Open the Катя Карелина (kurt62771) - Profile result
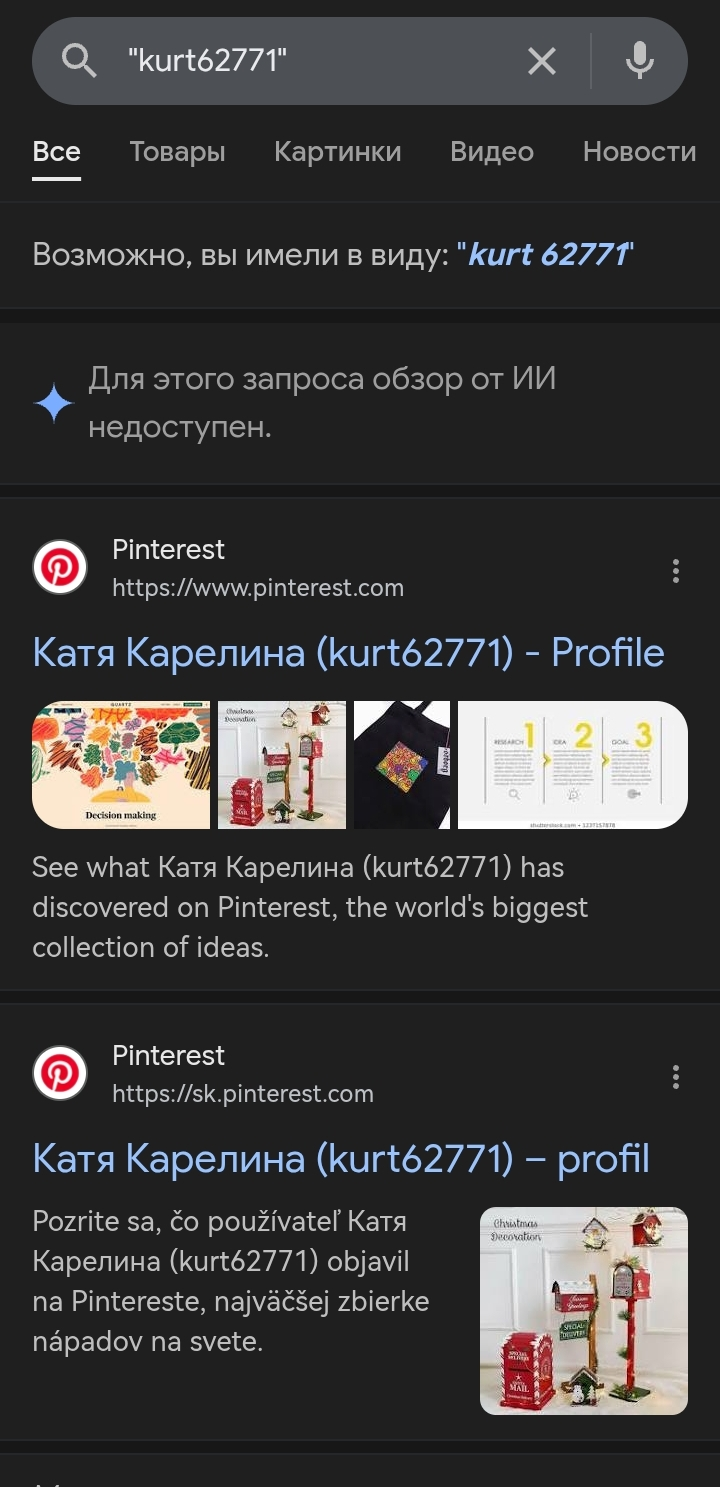The image size is (720, 1487). point(348,653)
